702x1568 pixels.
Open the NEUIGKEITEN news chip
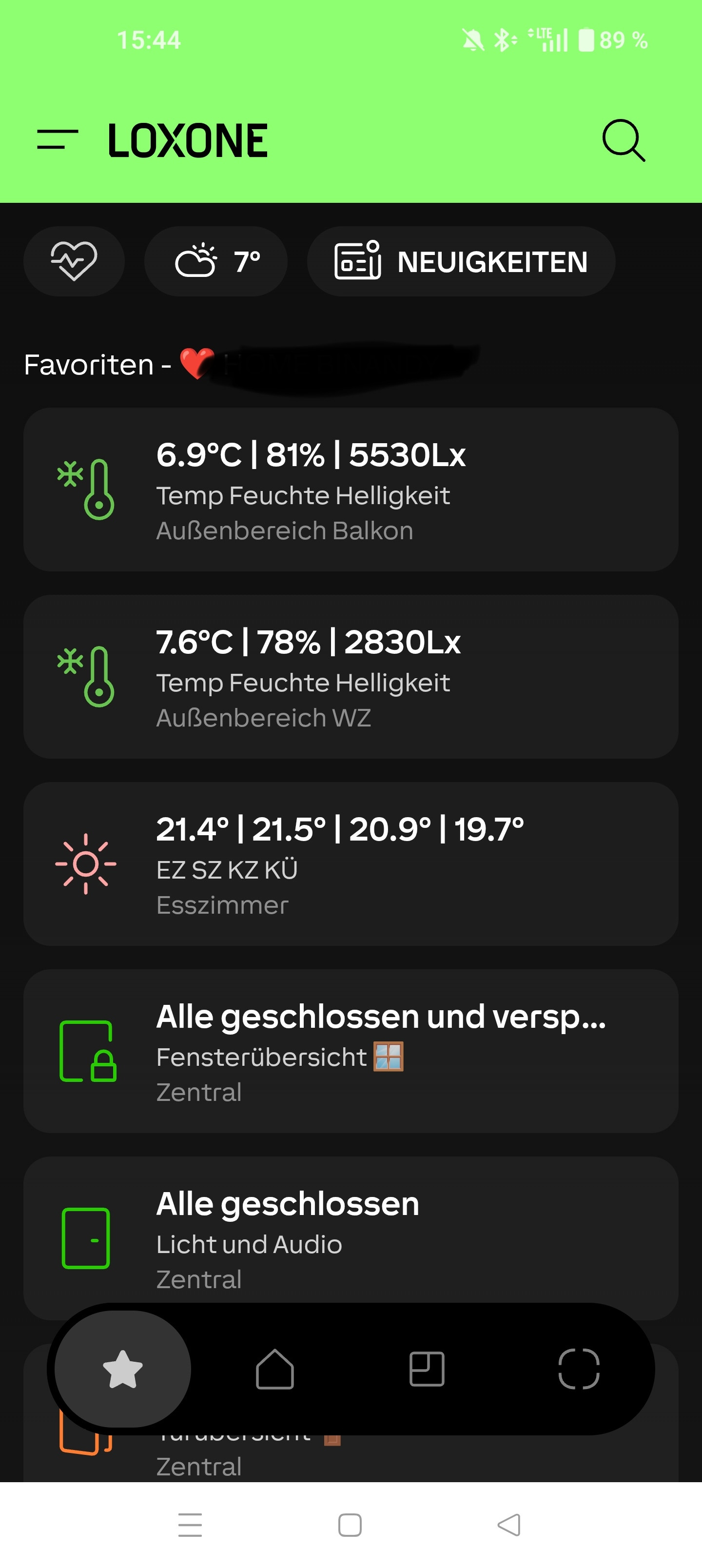461,261
